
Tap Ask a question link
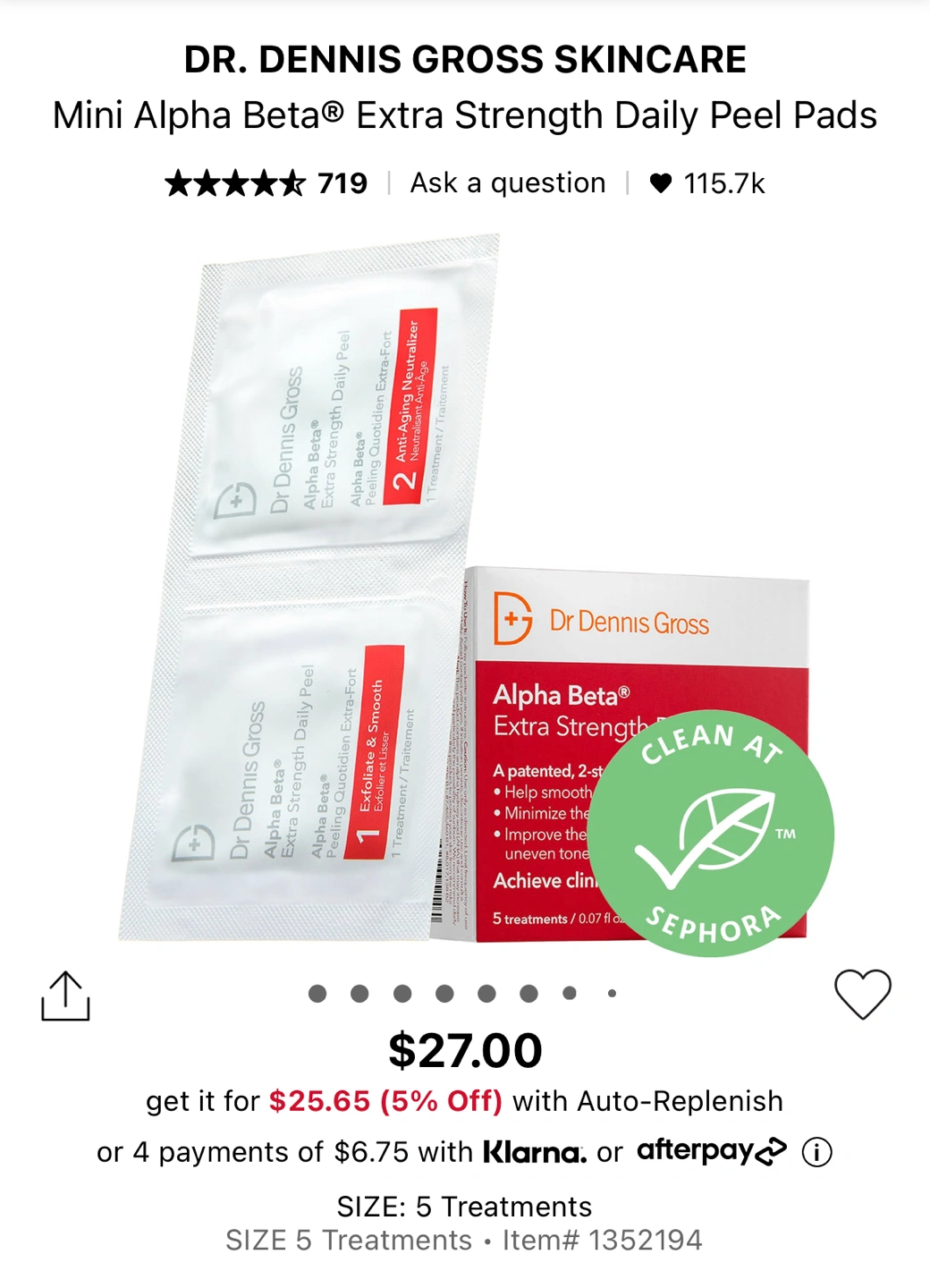coord(507,183)
